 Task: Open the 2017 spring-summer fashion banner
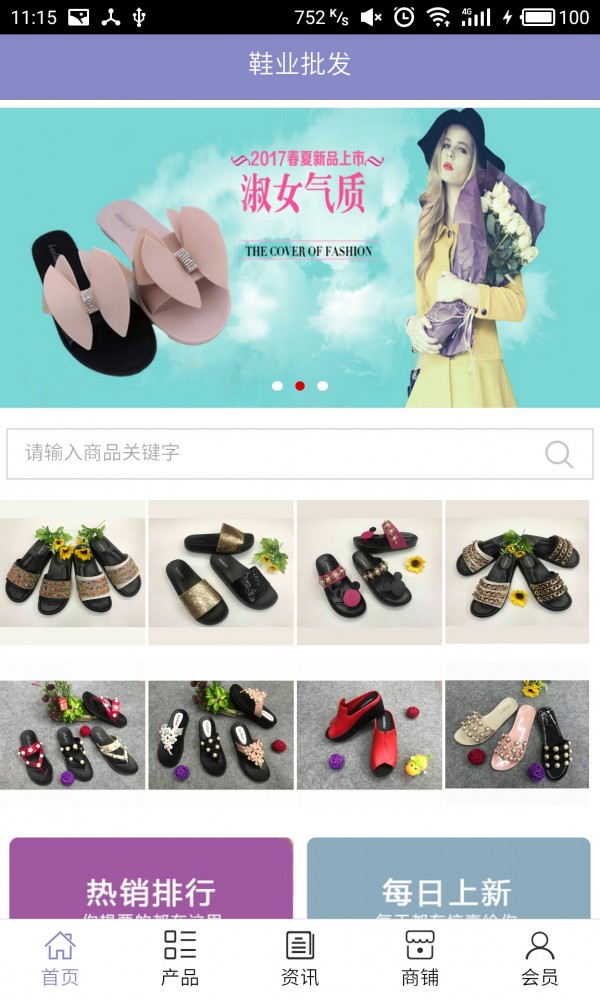[300, 257]
